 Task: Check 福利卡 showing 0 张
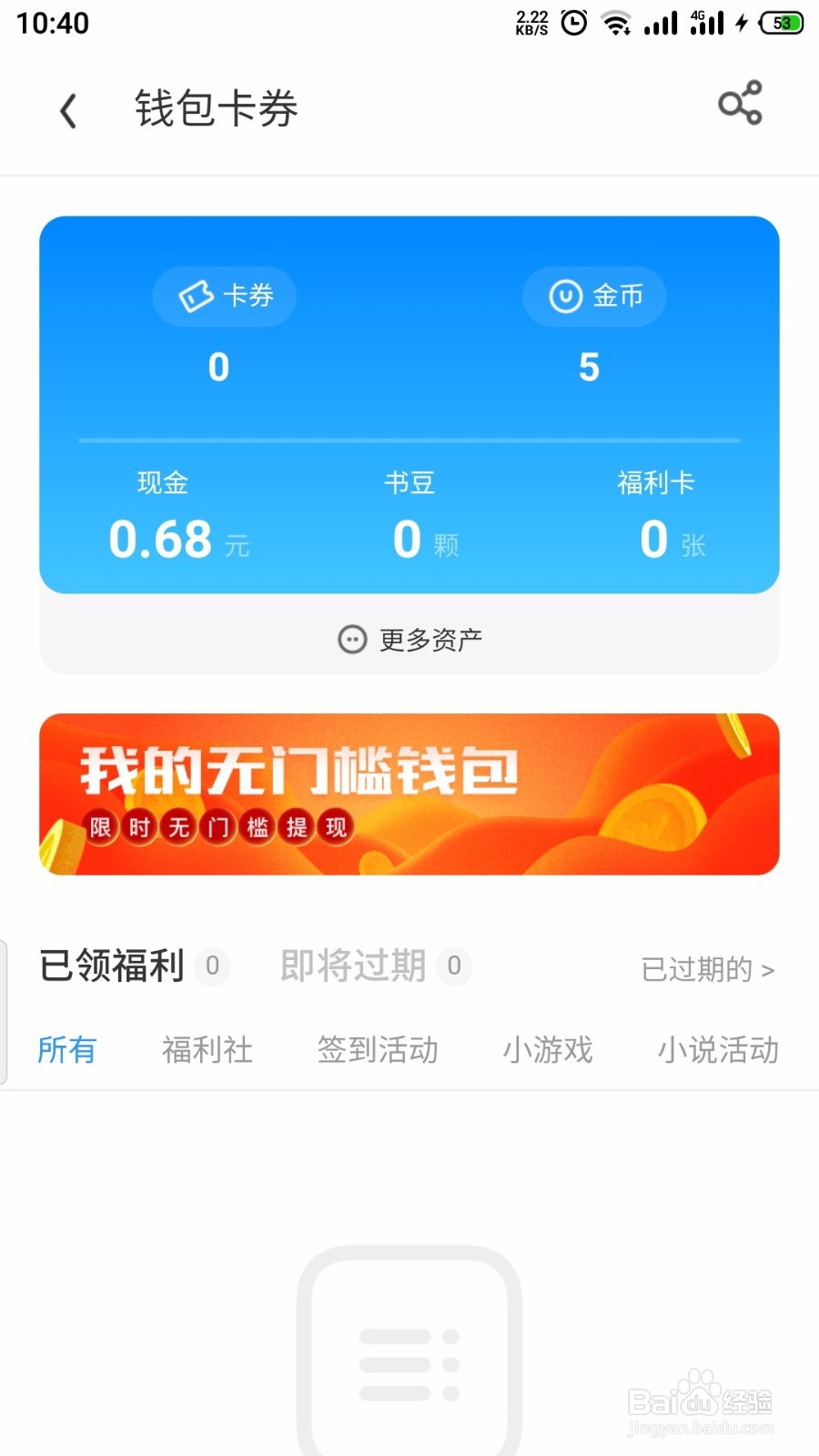point(653,519)
